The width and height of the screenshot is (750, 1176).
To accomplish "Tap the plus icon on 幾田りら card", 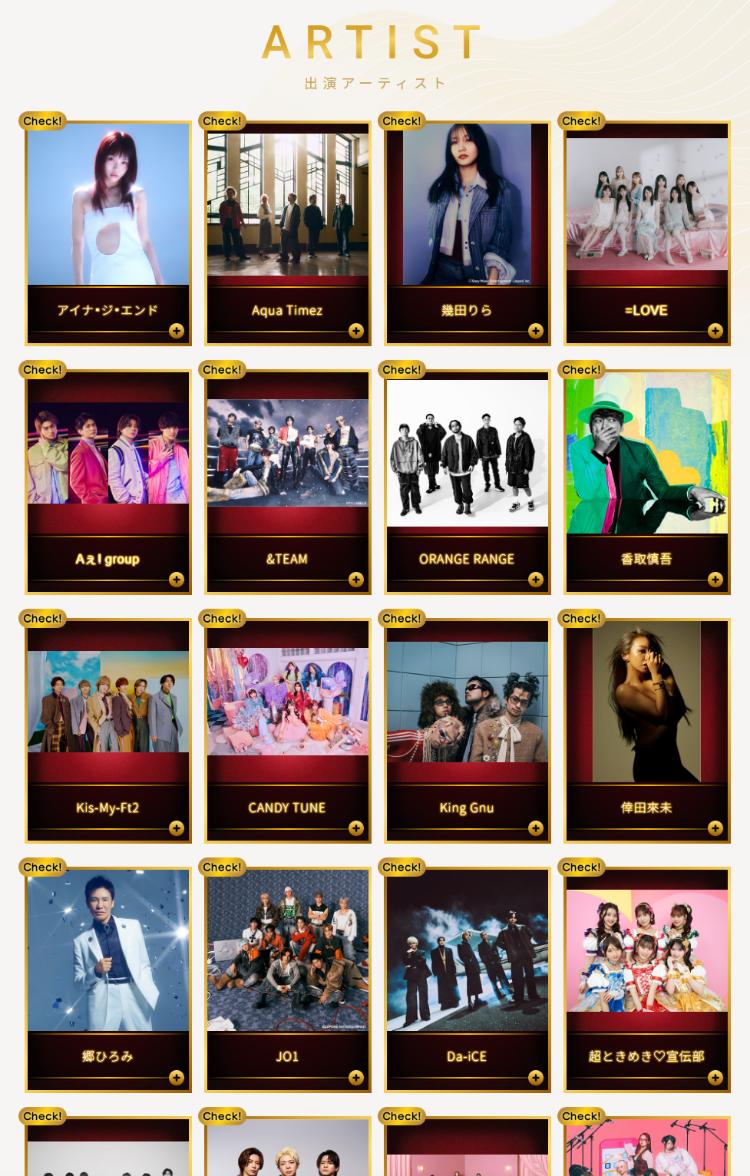I will (535, 330).
